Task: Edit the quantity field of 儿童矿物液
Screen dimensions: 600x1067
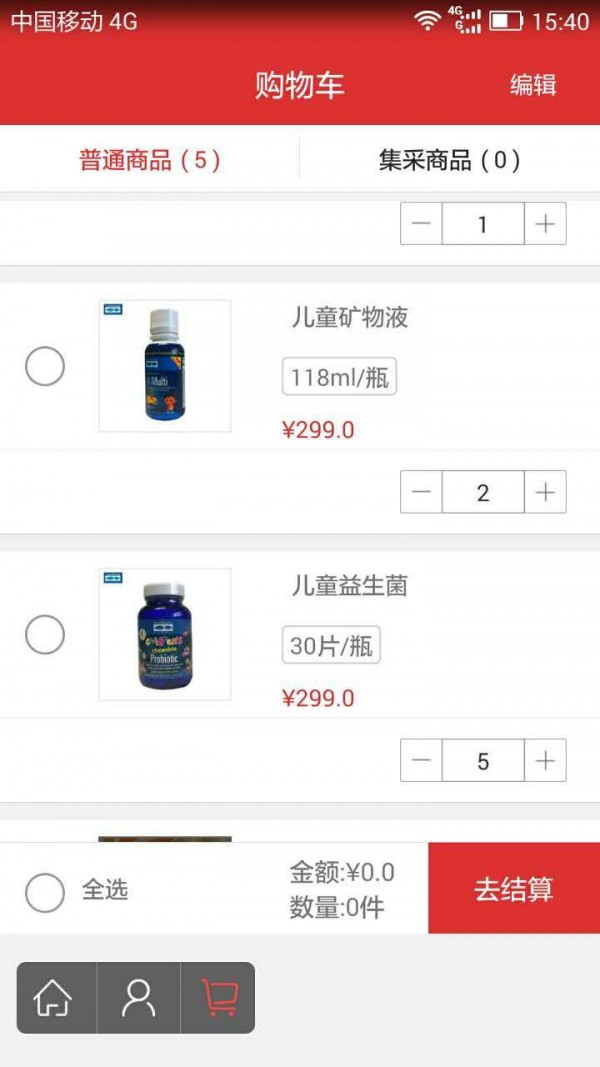Action: pyautogui.click(x=483, y=492)
